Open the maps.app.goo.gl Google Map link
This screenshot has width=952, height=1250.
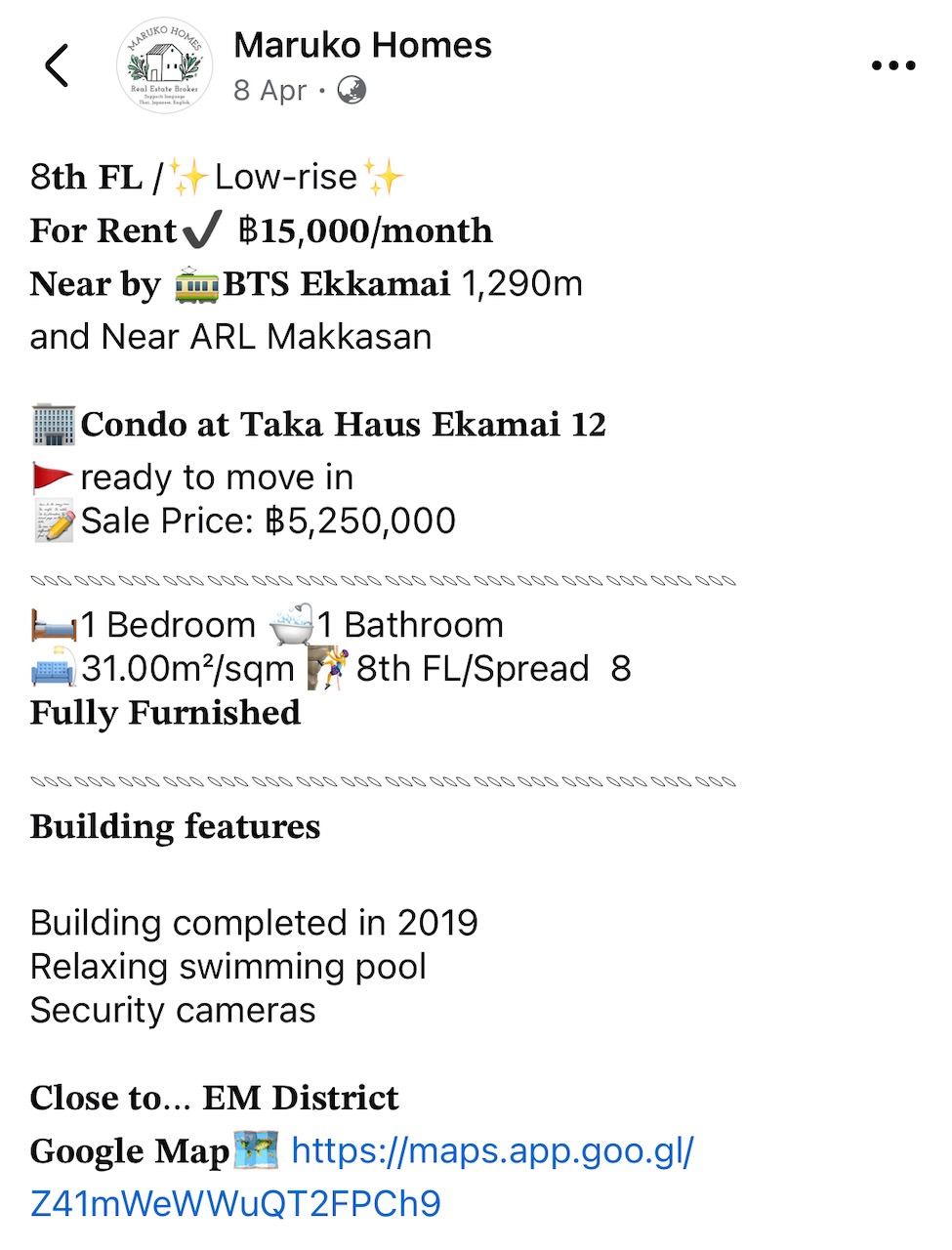coord(492,1151)
